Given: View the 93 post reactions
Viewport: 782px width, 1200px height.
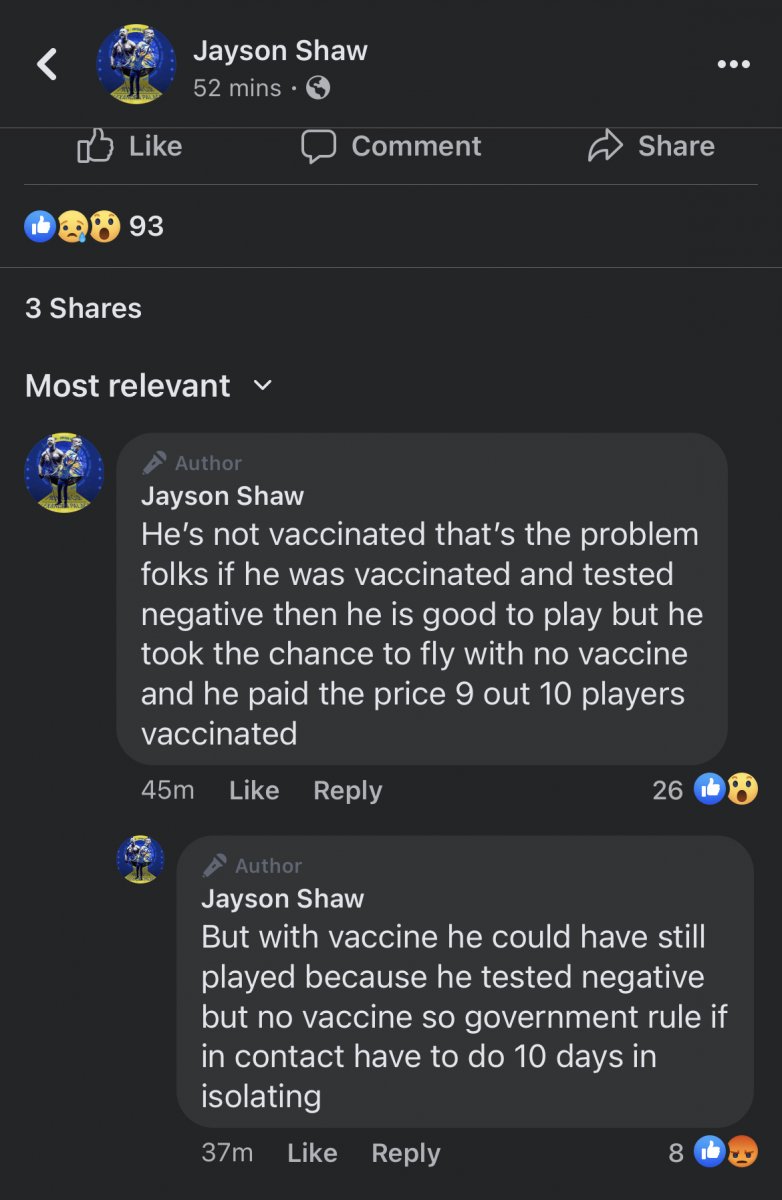Looking at the screenshot, I should click(94, 226).
